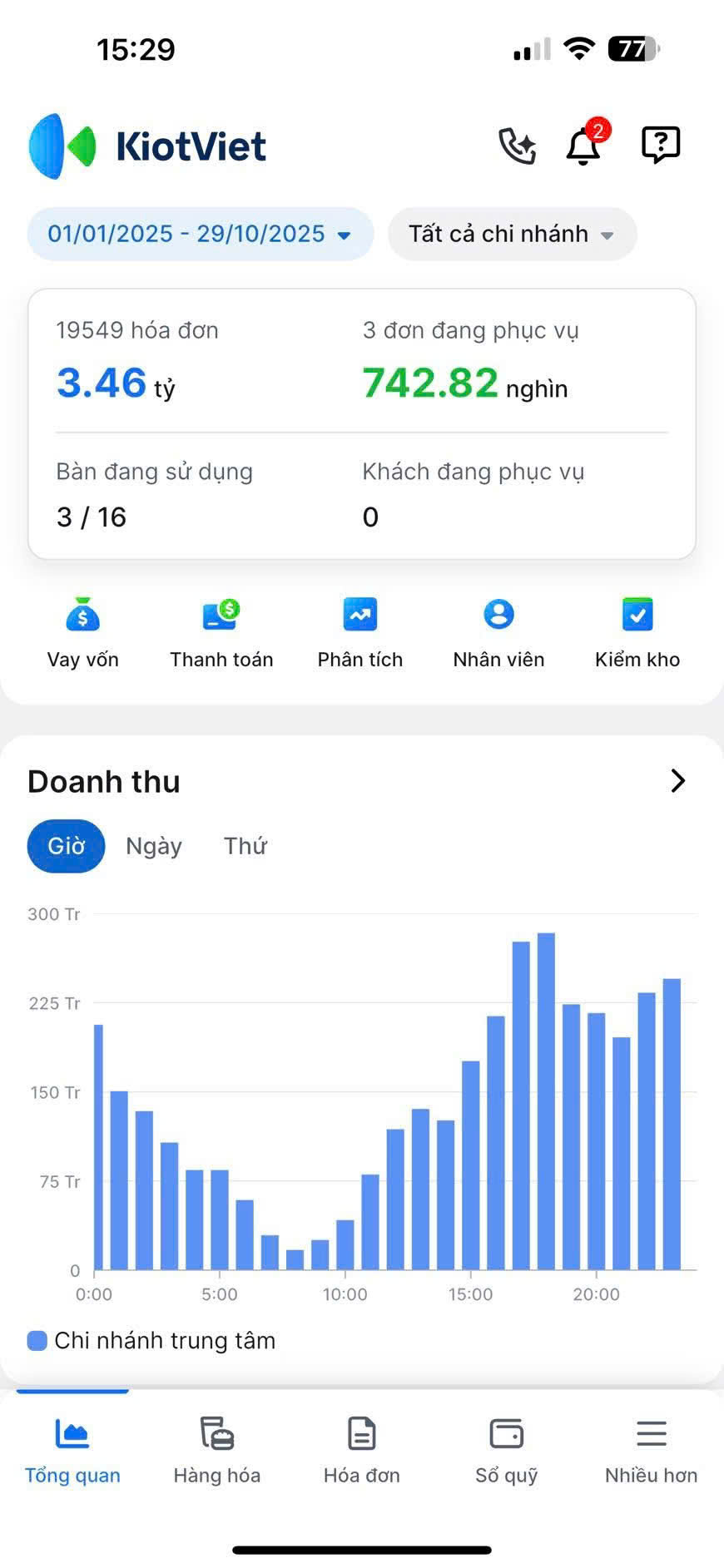Screen dimensions: 724x1568
Task: Open the Thanh toán shortcut
Action: [x=221, y=632]
